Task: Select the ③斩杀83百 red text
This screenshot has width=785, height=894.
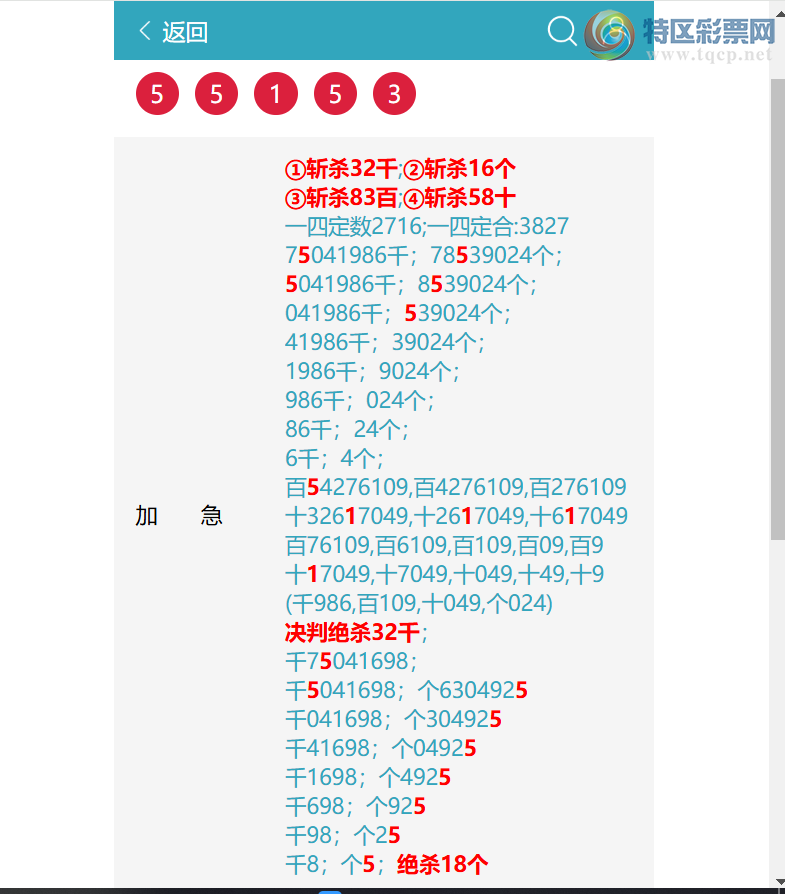Action: coord(339,197)
